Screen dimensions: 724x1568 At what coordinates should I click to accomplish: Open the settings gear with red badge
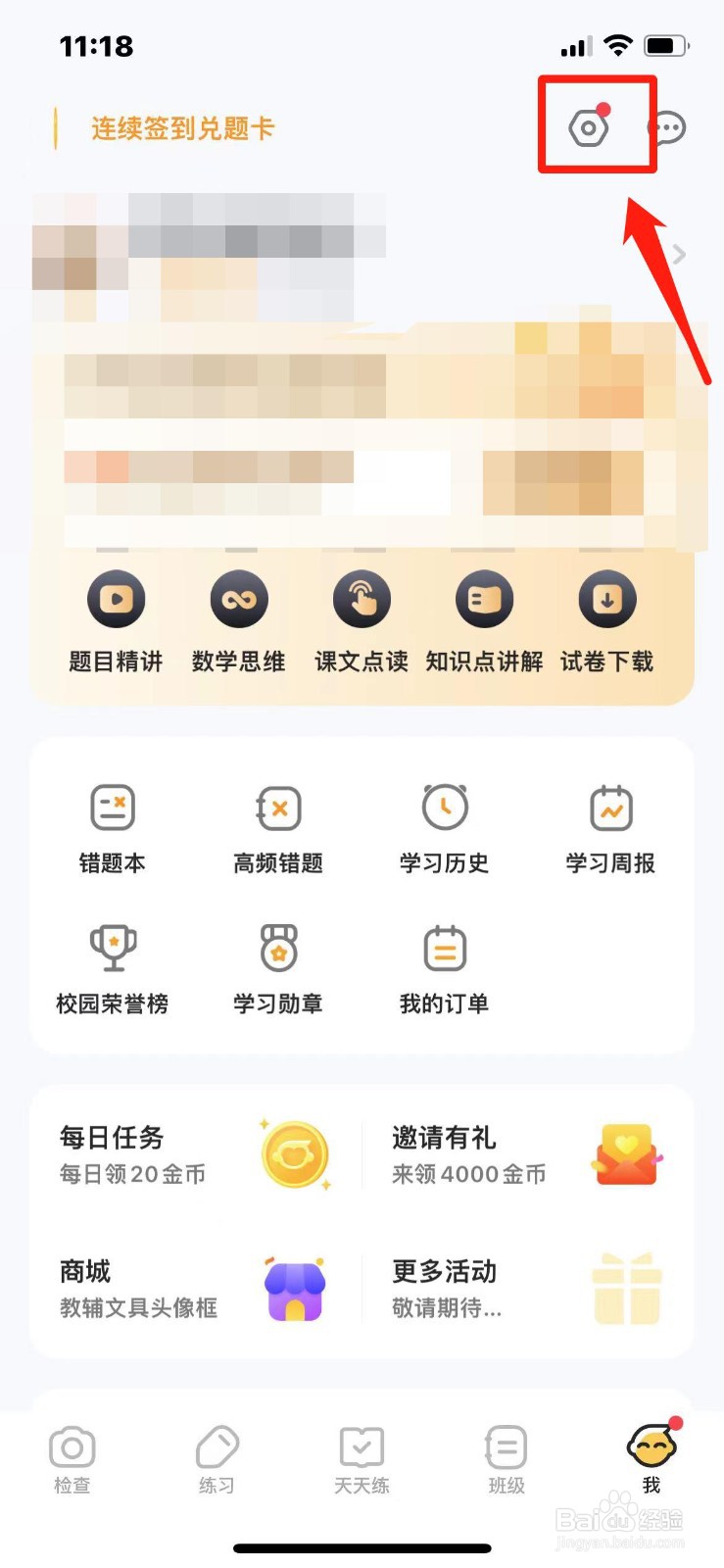click(x=591, y=126)
